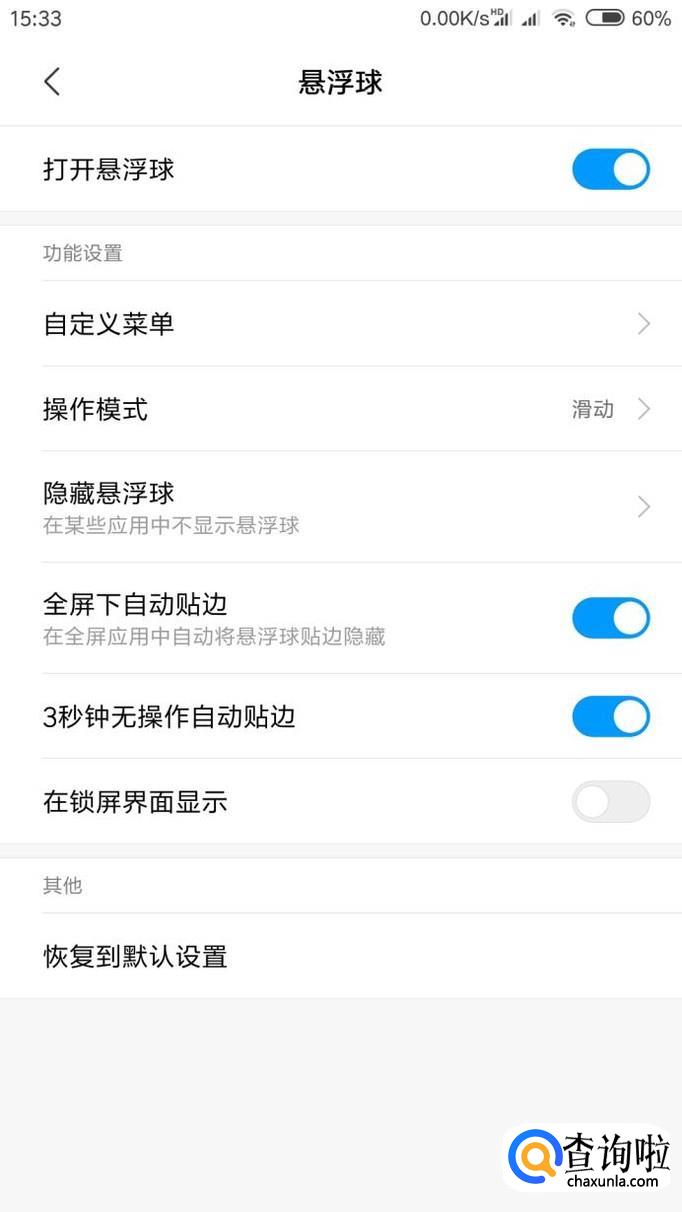Enable 在锁屏界面显示 switch
The height and width of the screenshot is (1212, 682).
(x=610, y=802)
